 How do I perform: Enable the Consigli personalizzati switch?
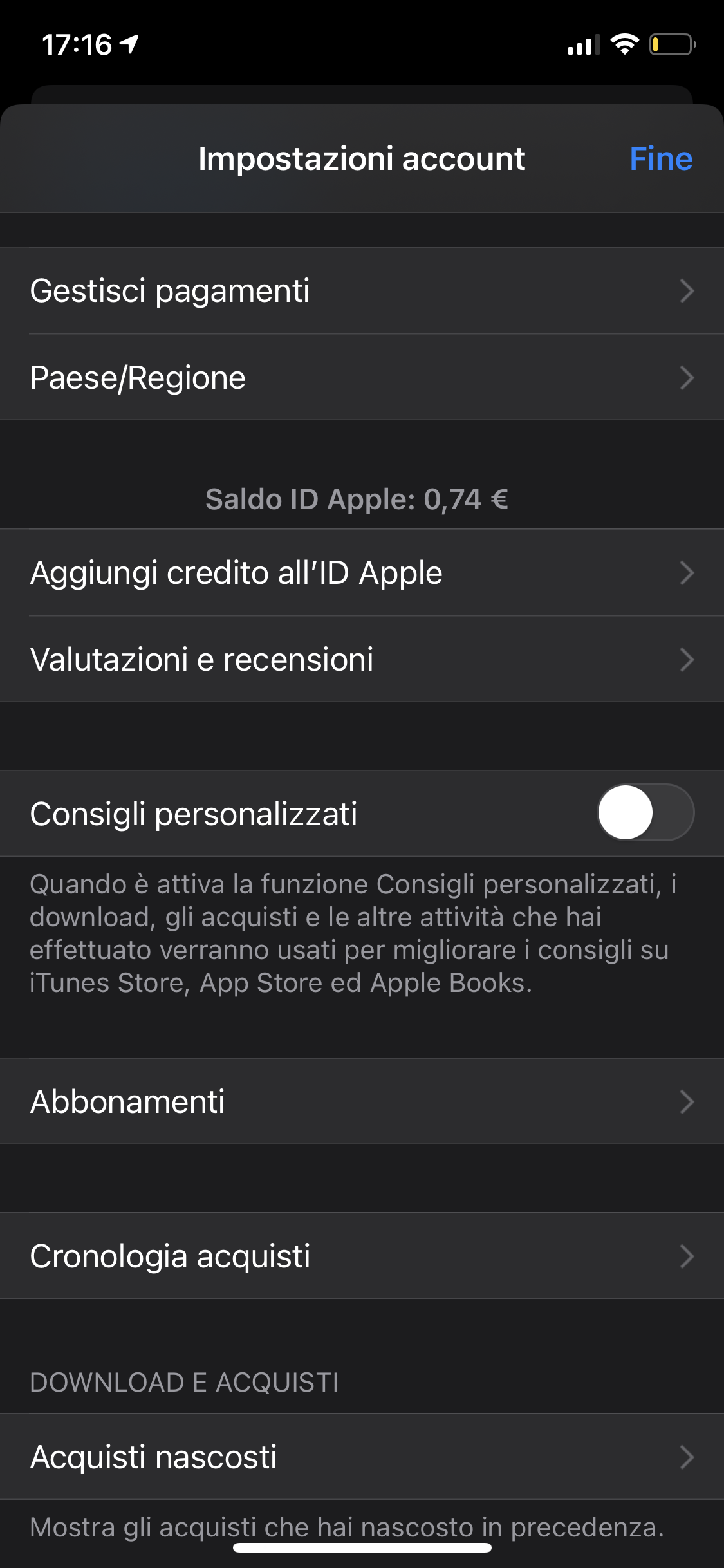pos(645,812)
